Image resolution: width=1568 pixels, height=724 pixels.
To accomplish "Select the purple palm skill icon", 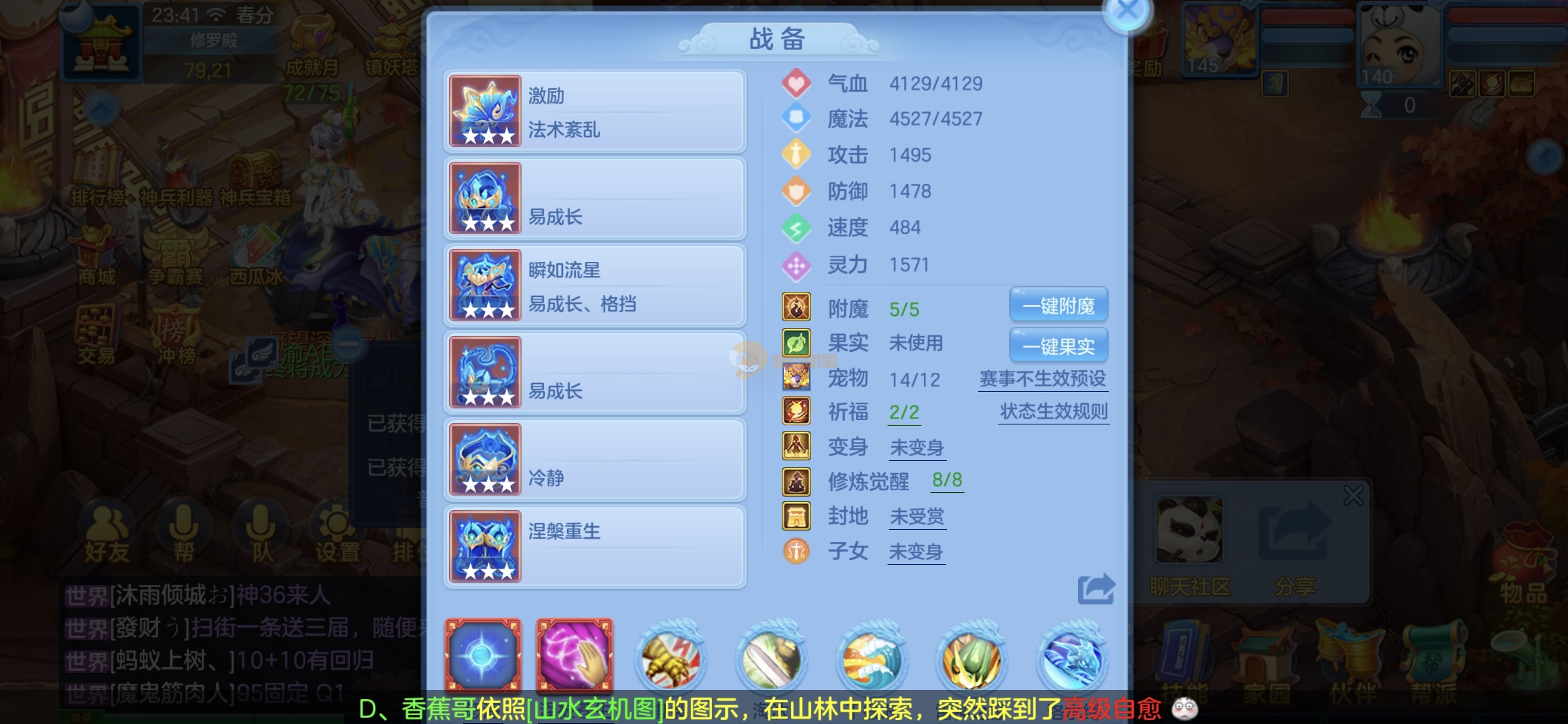I will click(x=574, y=655).
